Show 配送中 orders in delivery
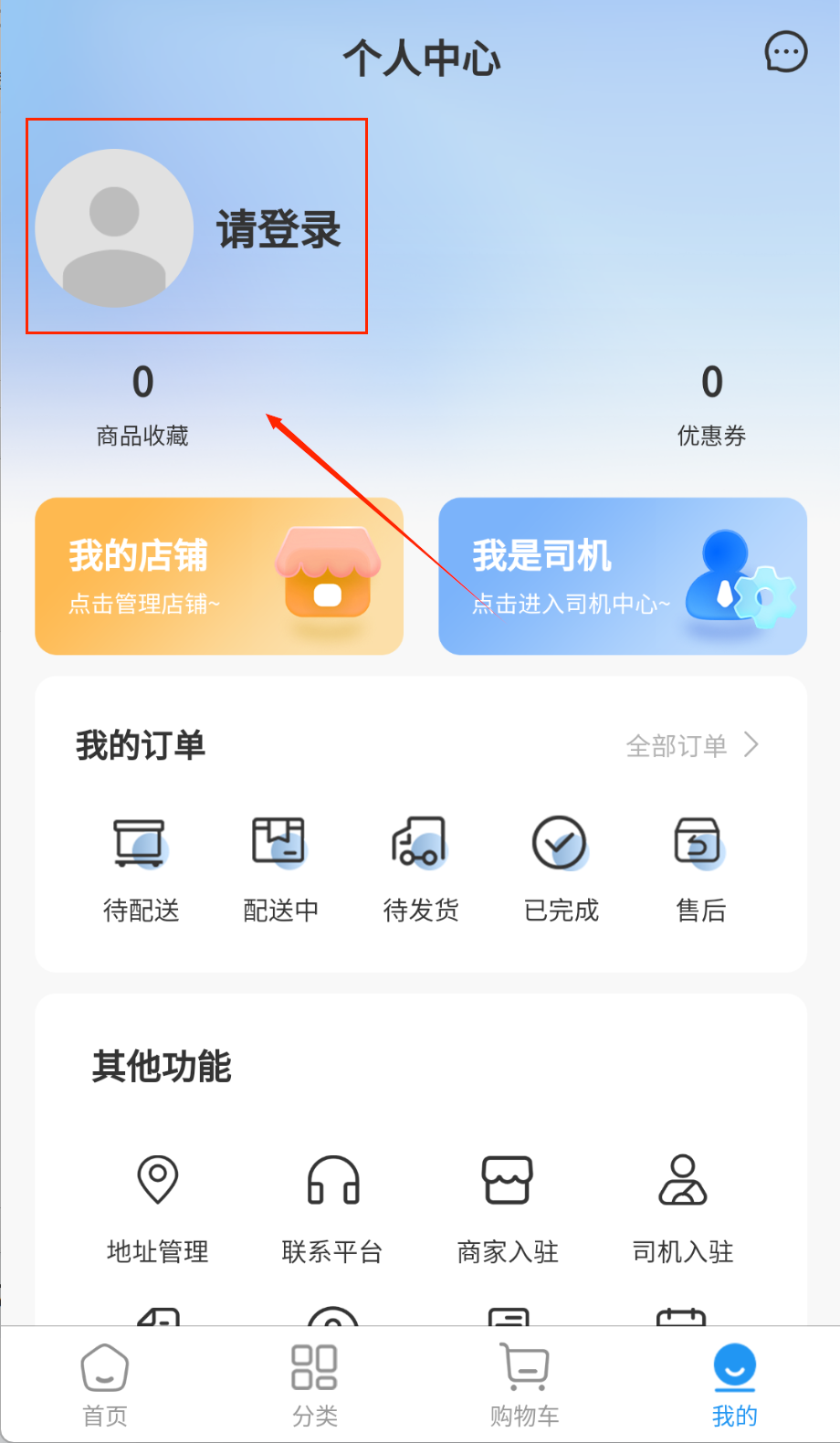Screen dimensions: 840x1443 click(x=280, y=868)
